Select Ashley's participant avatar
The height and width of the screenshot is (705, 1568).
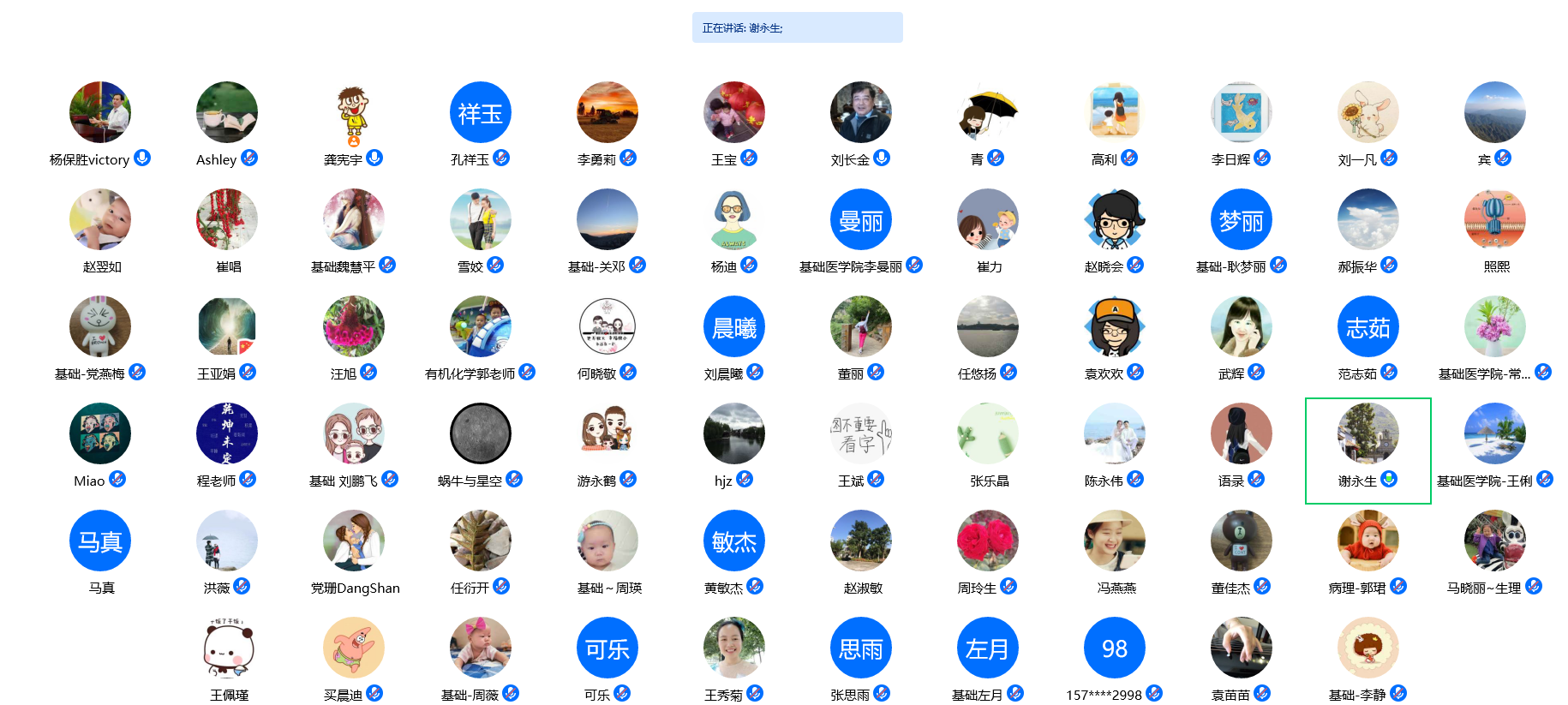(227, 112)
